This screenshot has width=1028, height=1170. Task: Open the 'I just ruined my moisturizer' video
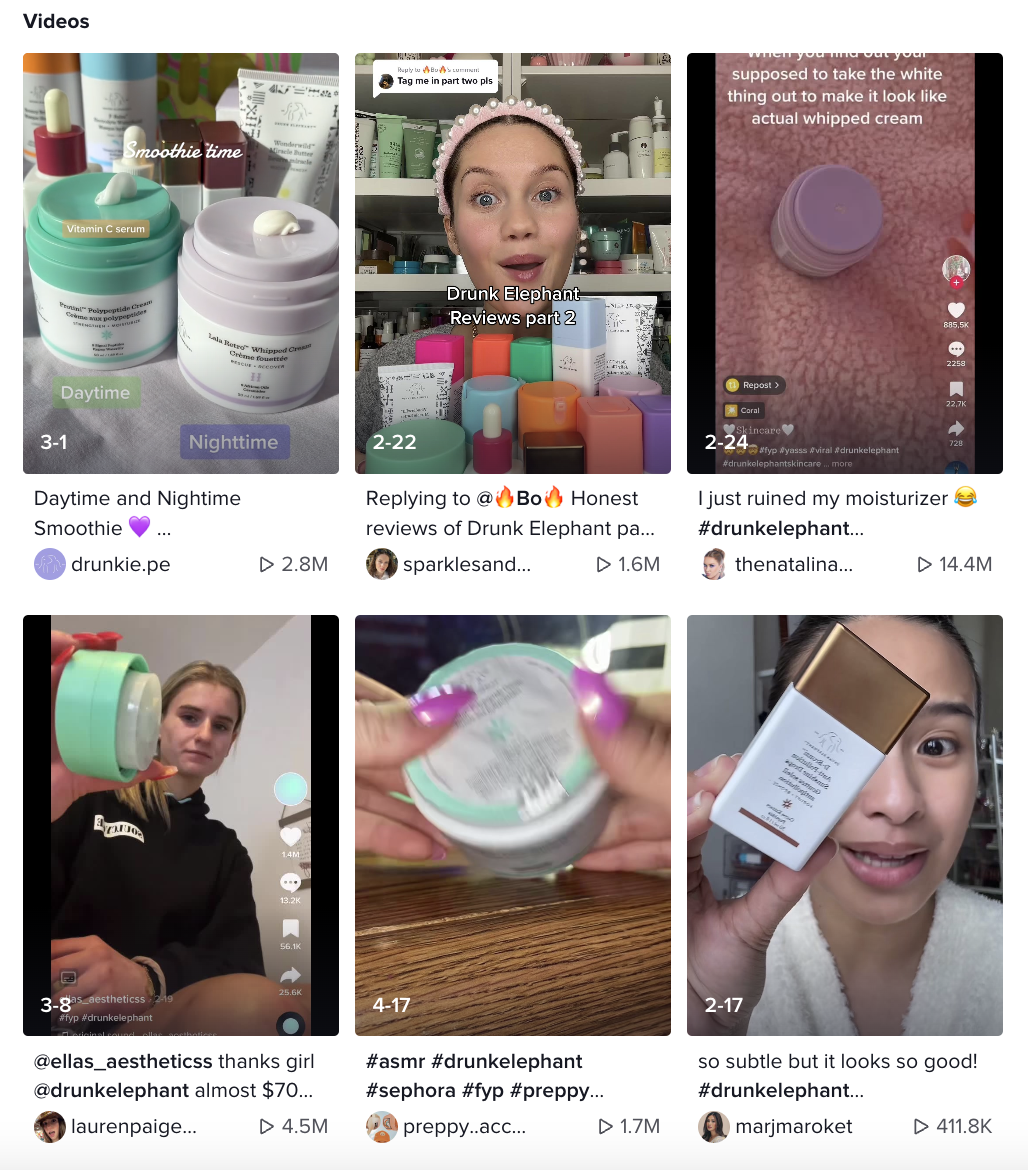pyautogui.click(x=844, y=263)
